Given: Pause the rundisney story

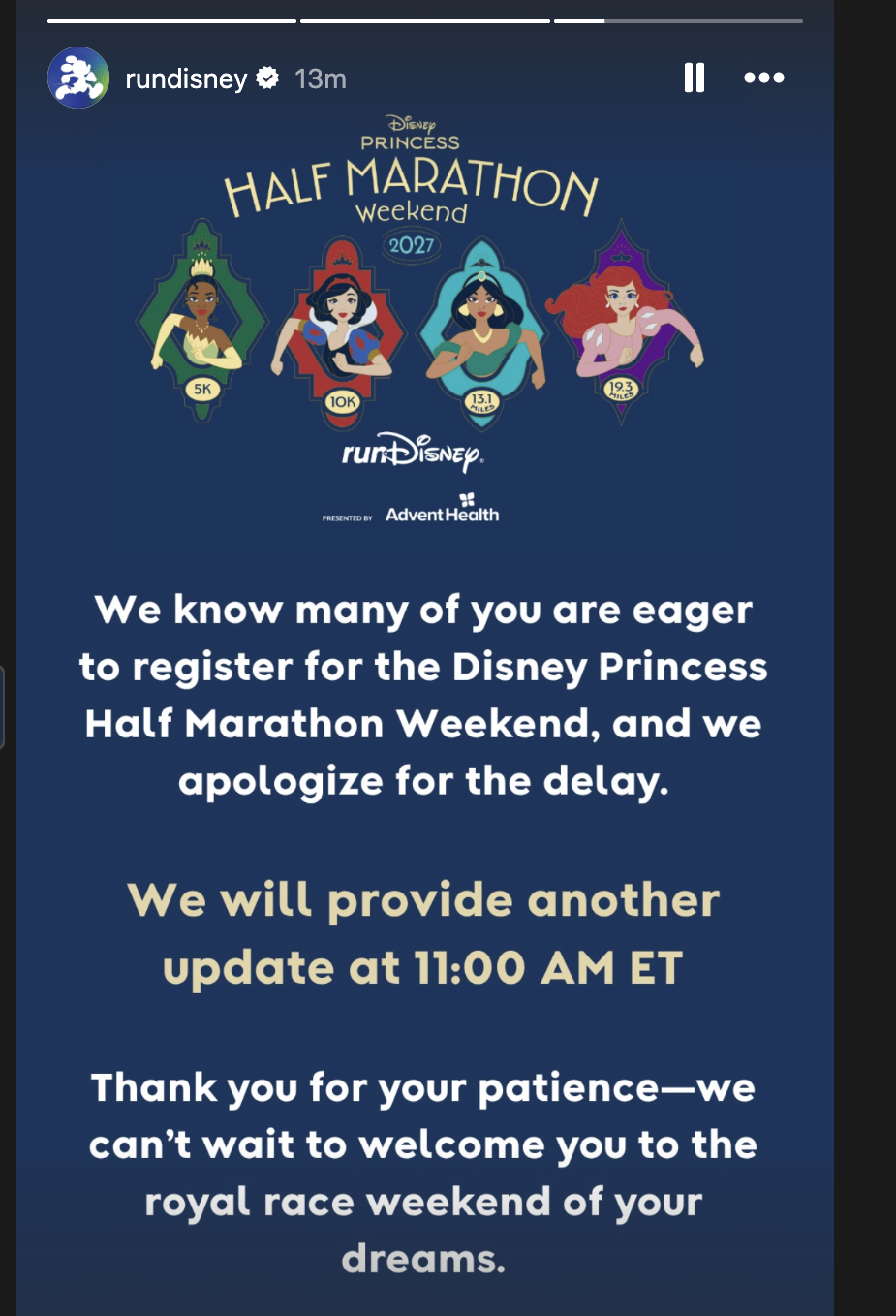Looking at the screenshot, I should 694,78.
